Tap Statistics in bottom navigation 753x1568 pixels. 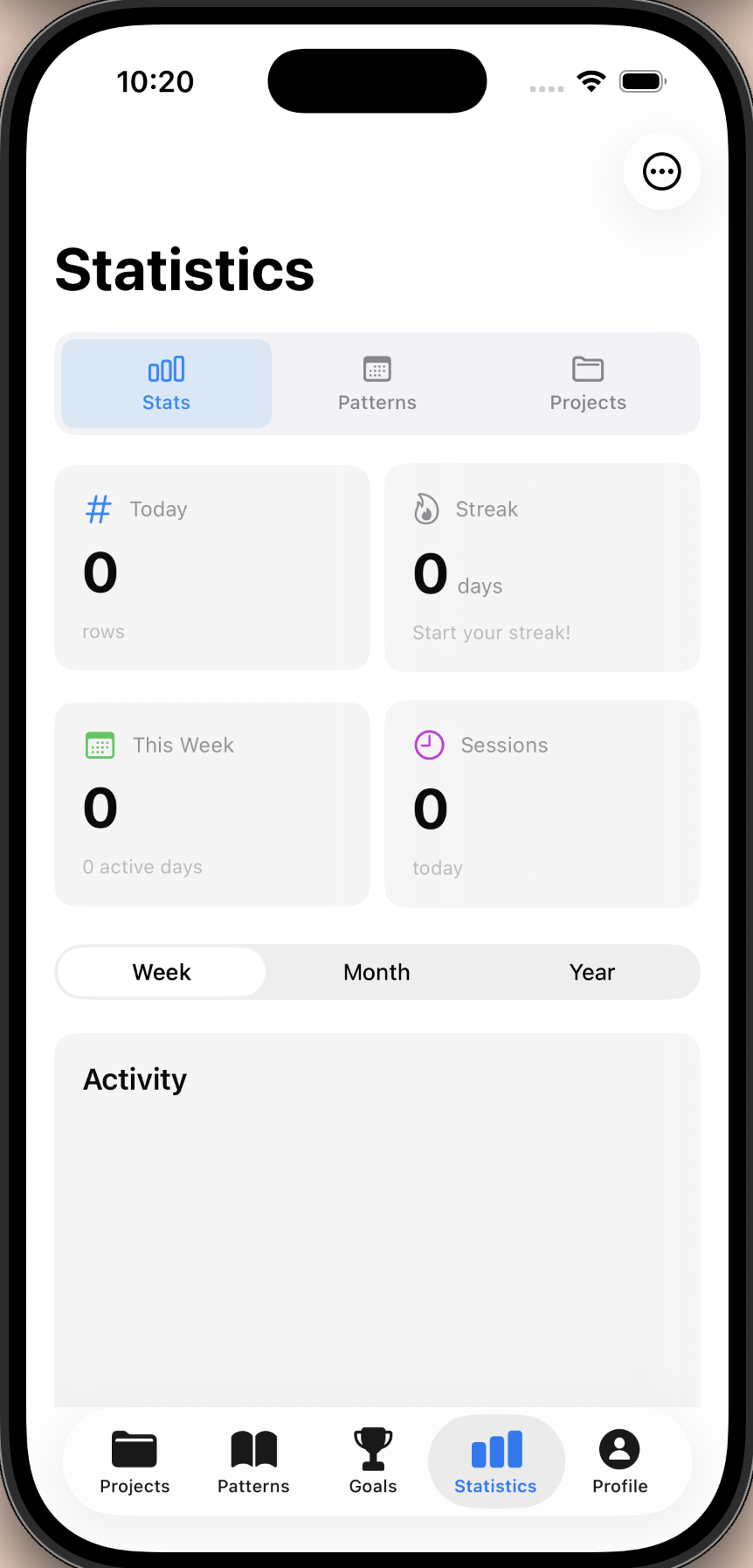click(495, 1461)
